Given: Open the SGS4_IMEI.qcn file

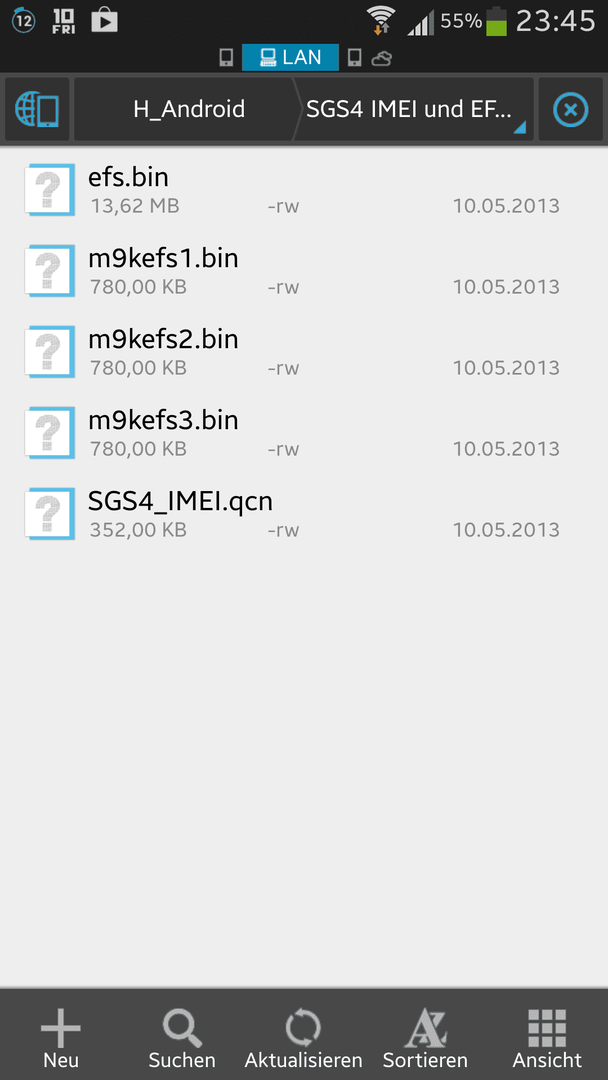Looking at the screenshot, I should coord(304,514).
